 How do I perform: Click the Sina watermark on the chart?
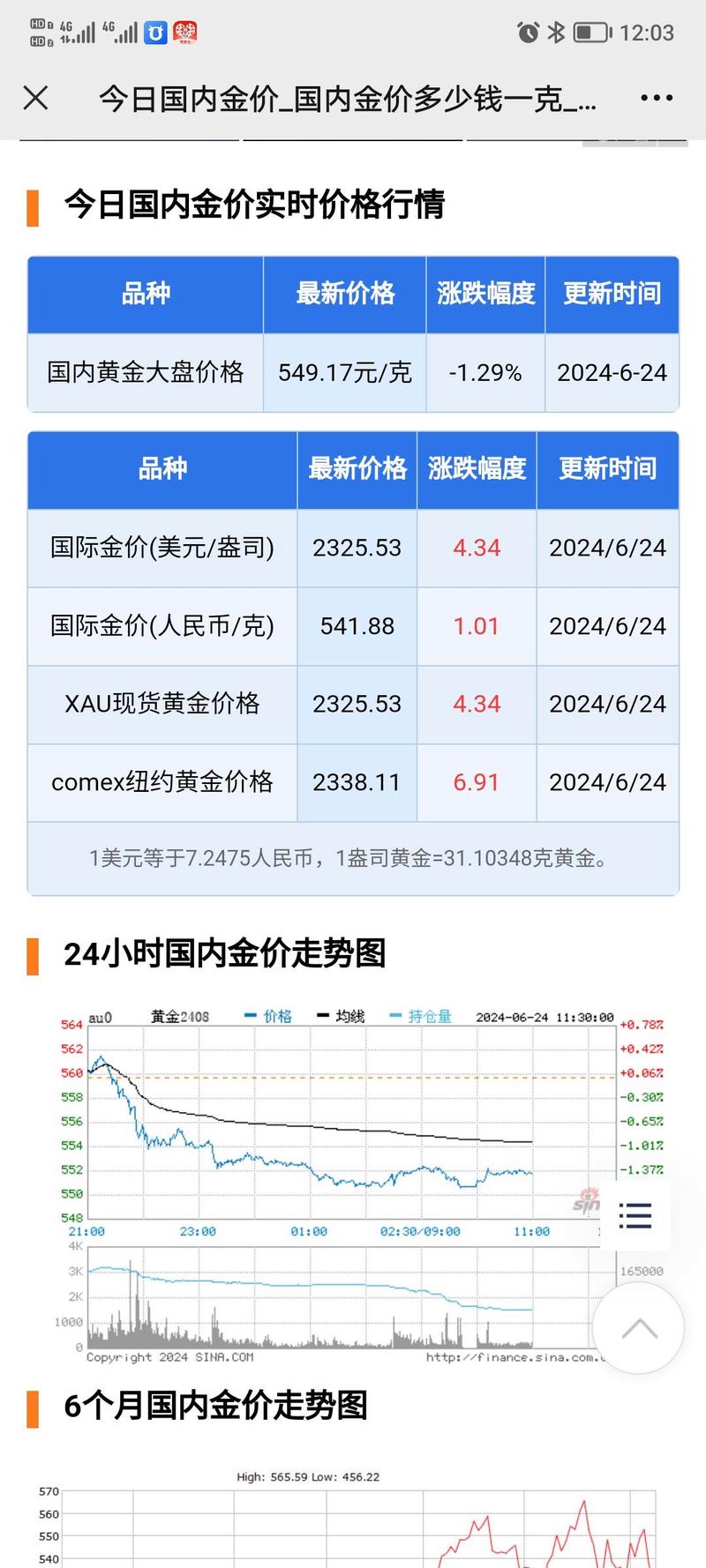click(x=585, y=1201)
